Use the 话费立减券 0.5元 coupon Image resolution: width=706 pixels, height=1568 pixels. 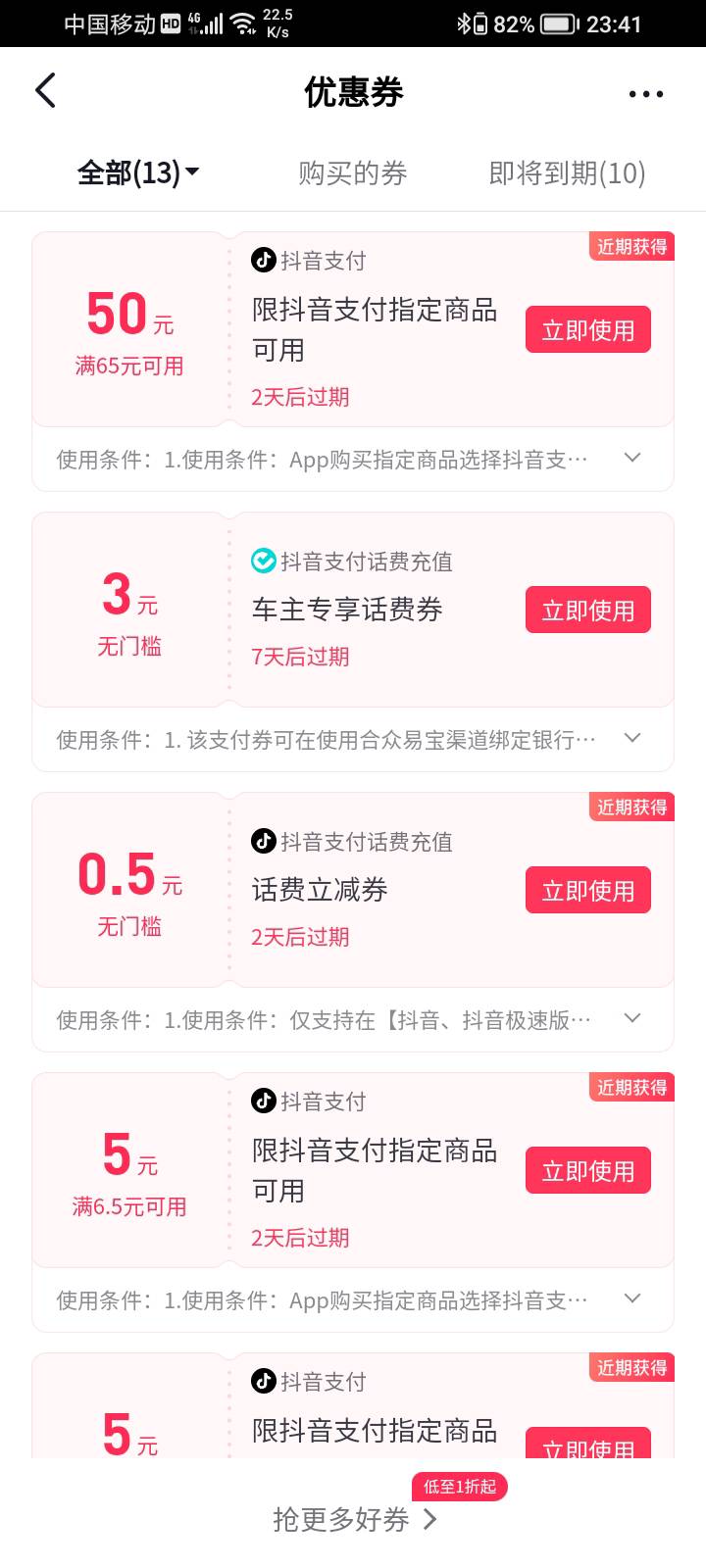click(588, 891)
